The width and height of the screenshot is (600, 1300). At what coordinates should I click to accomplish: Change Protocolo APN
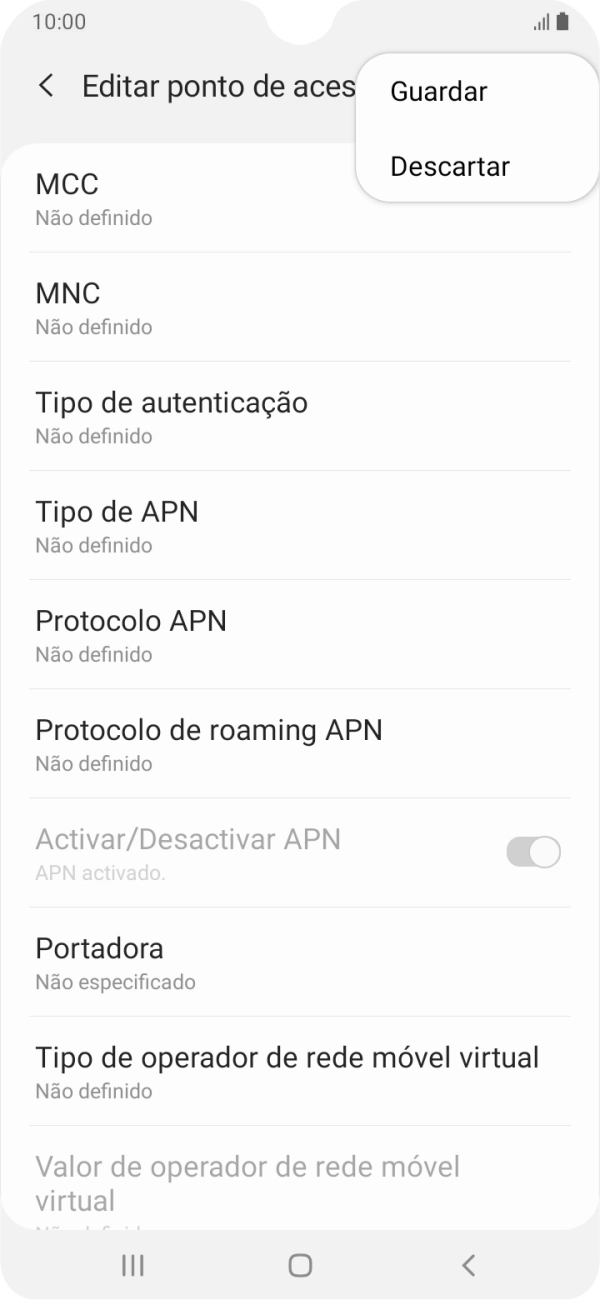point(300,634)
